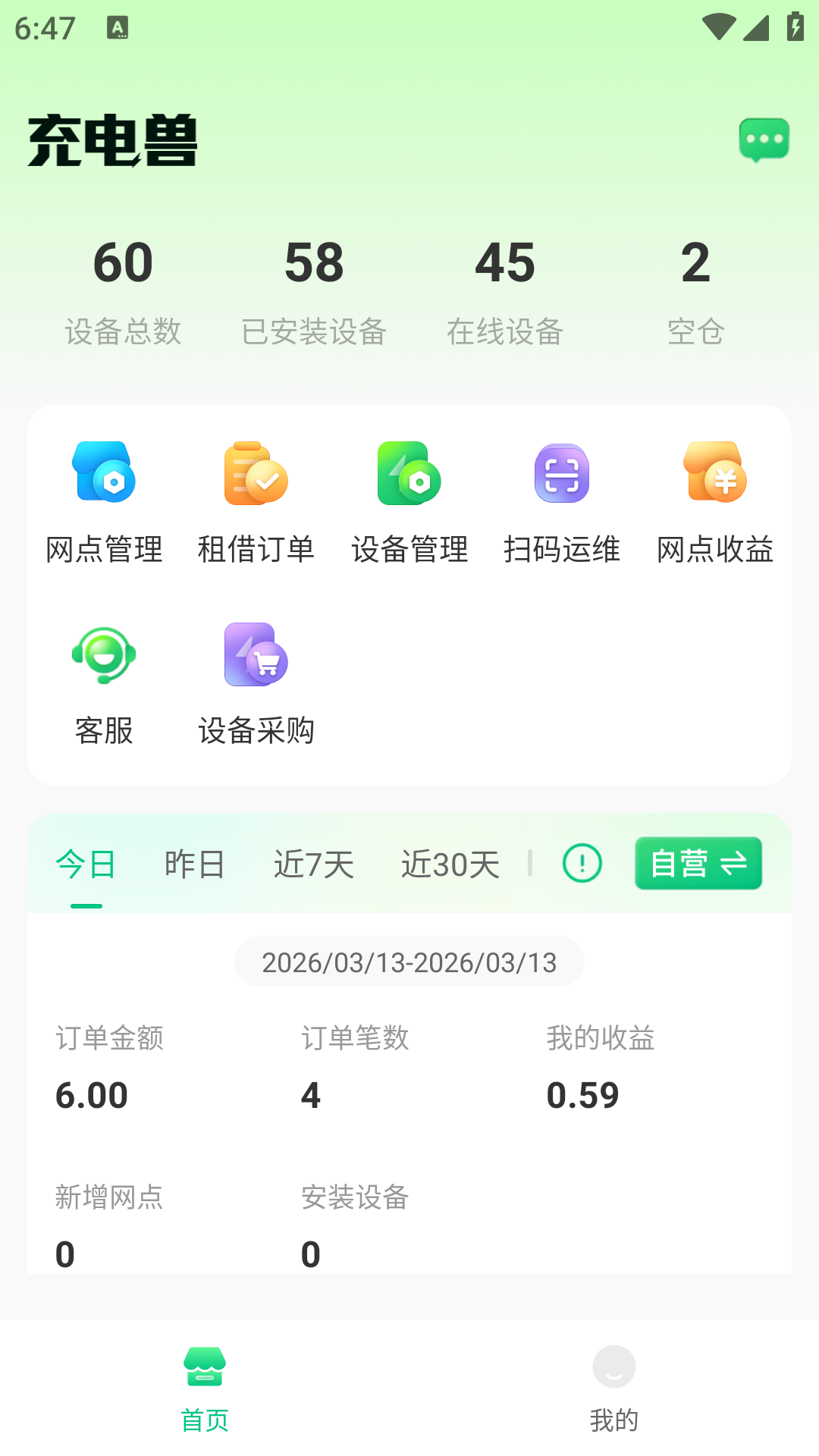Tap the exclamation info toggle icon
The height and width of the screenshot is (1456, 819).
click(581, 863)
